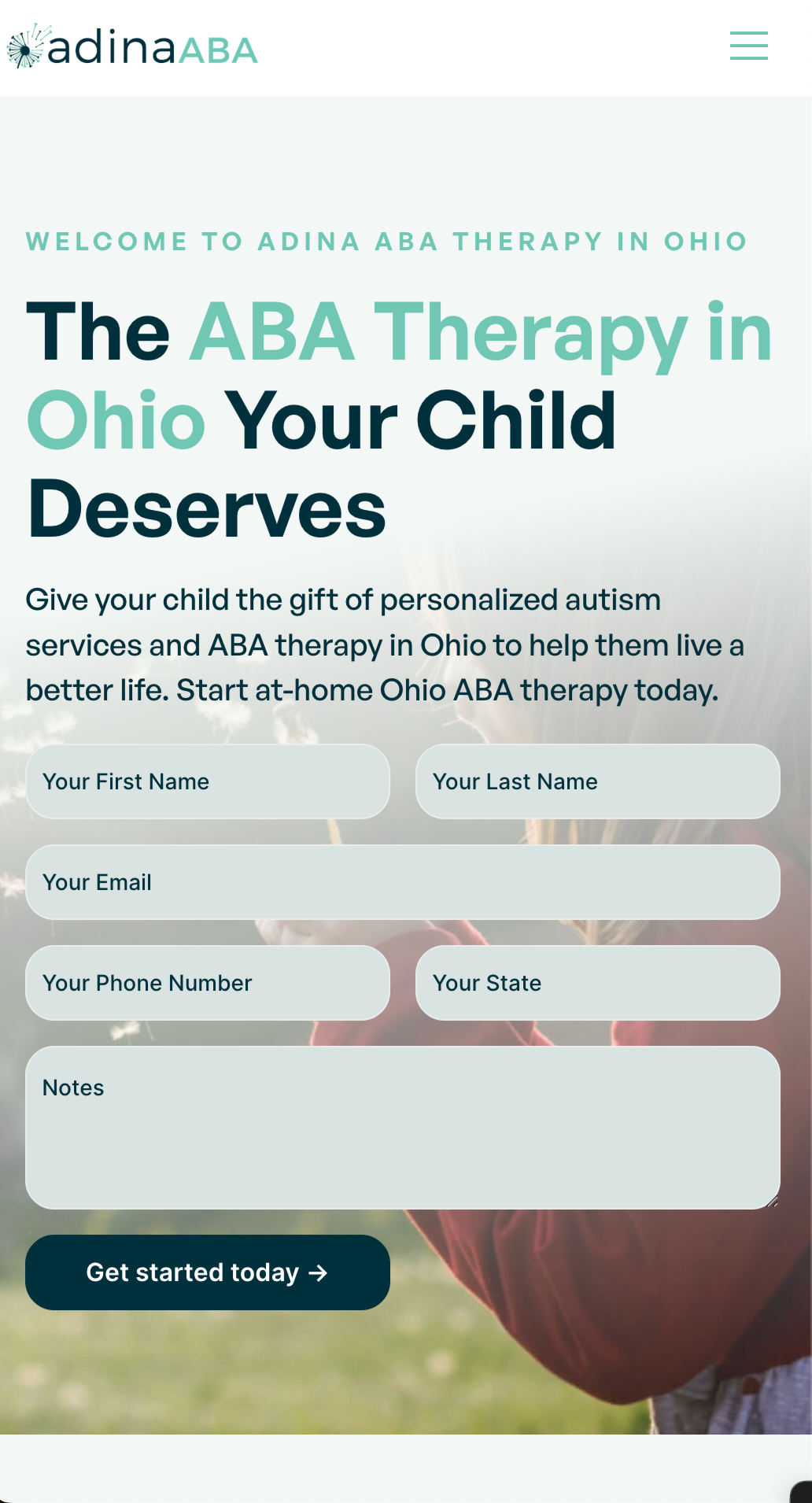The width and height of the screenshot is (812, 1503).
Task: Open the hamburger navigation menu
Action: pos(748,46)
